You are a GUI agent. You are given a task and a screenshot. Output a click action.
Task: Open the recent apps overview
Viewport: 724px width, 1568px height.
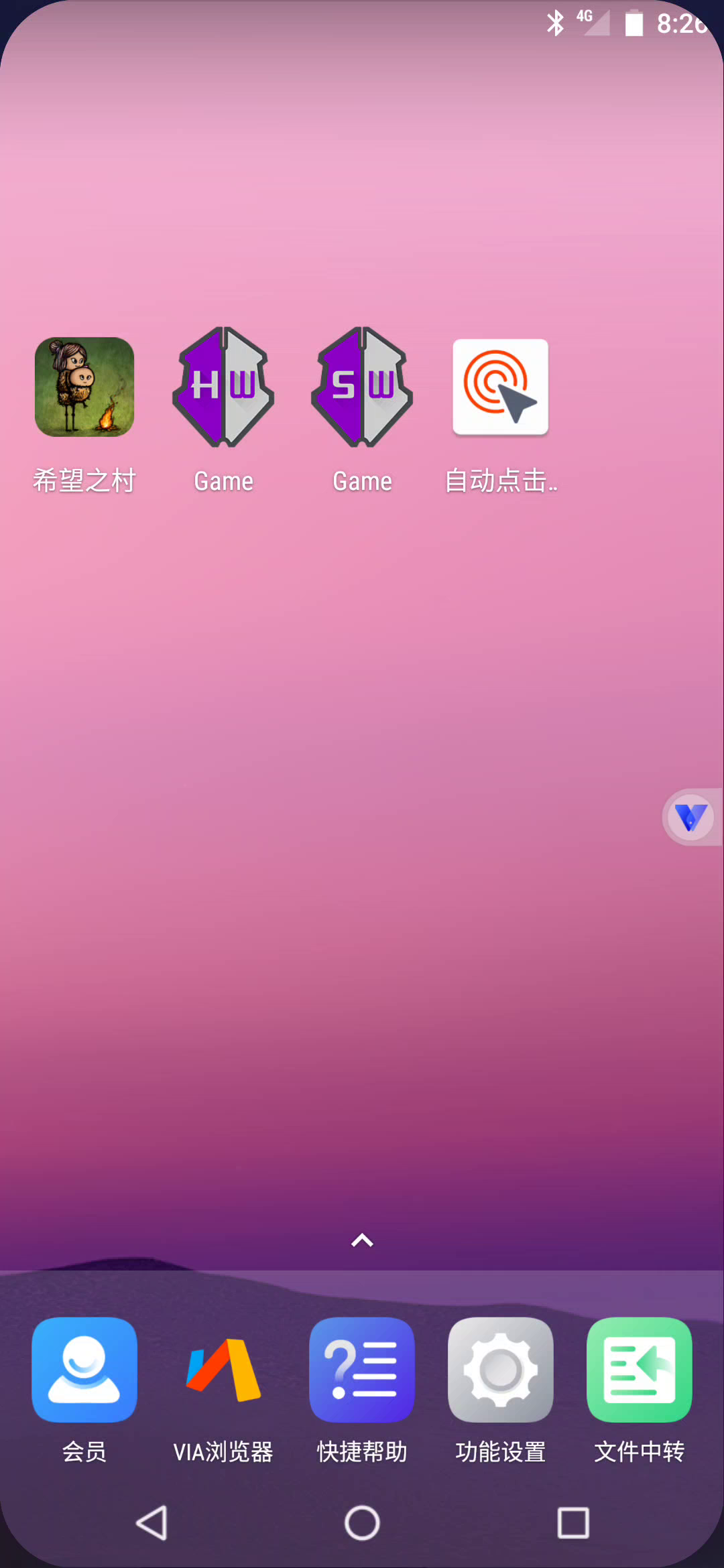573,1522
